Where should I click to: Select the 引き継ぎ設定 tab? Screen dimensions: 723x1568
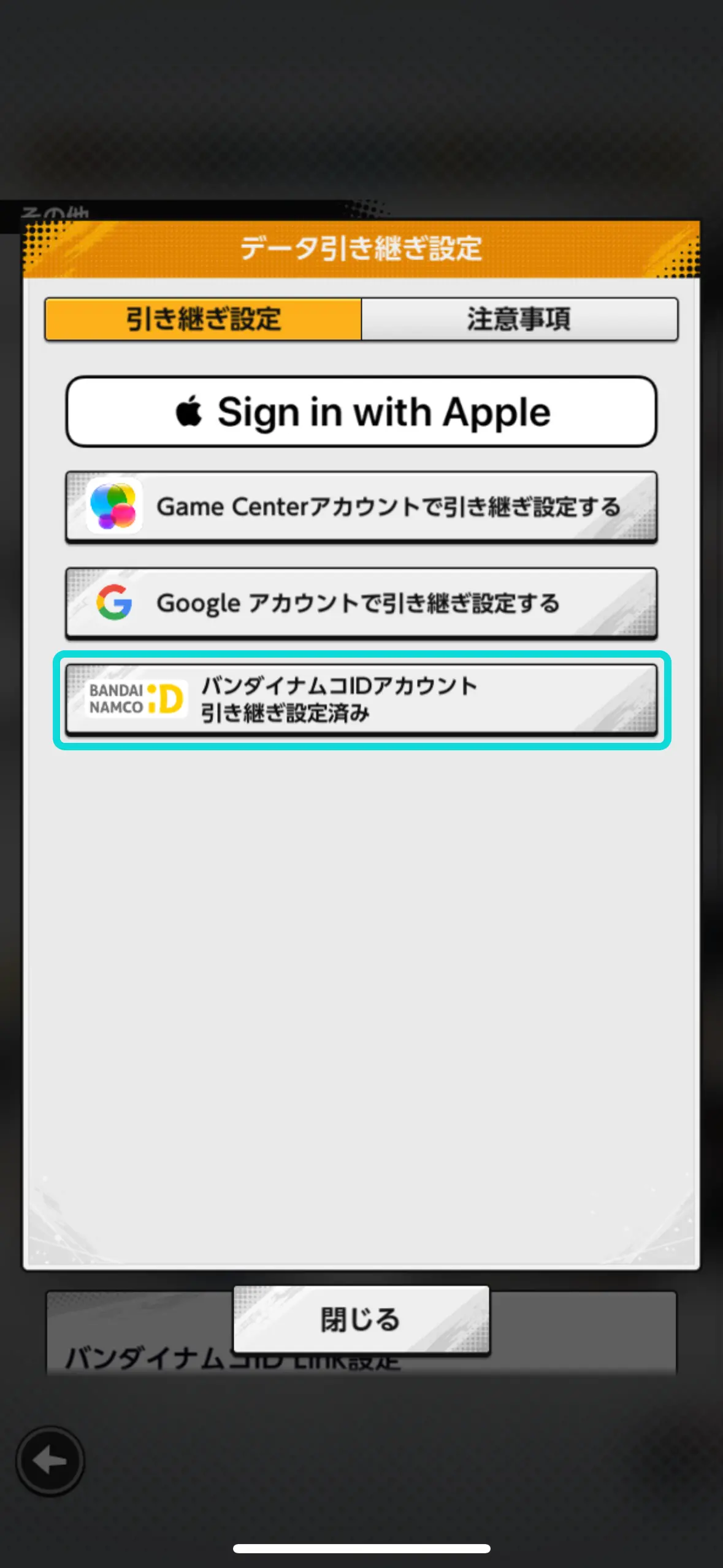203,319
